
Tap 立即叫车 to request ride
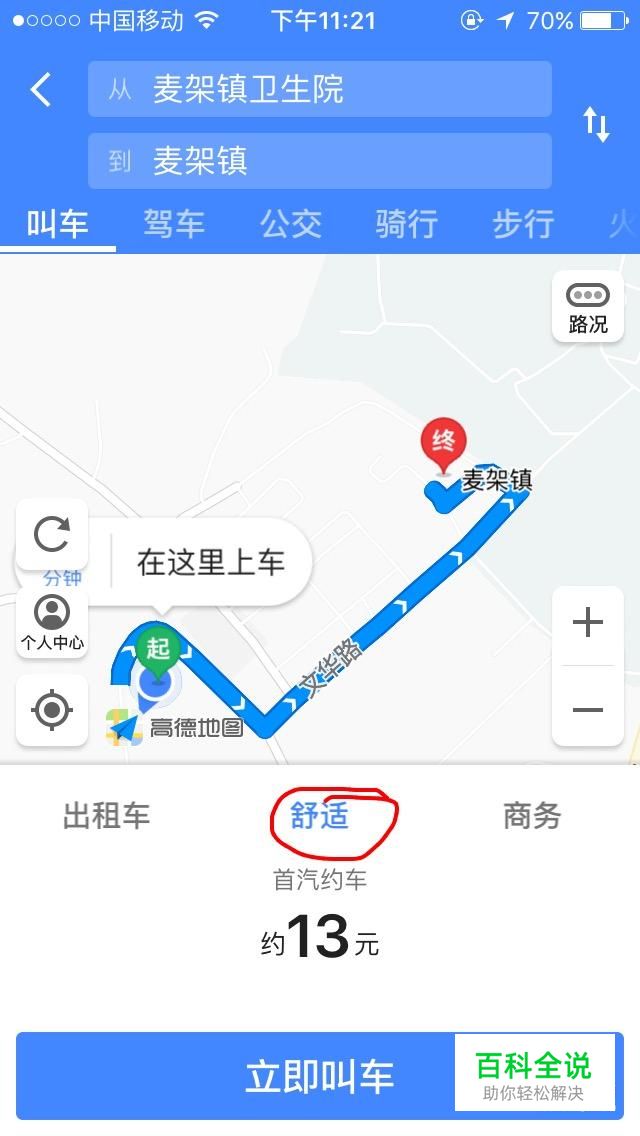(320, 1075)
